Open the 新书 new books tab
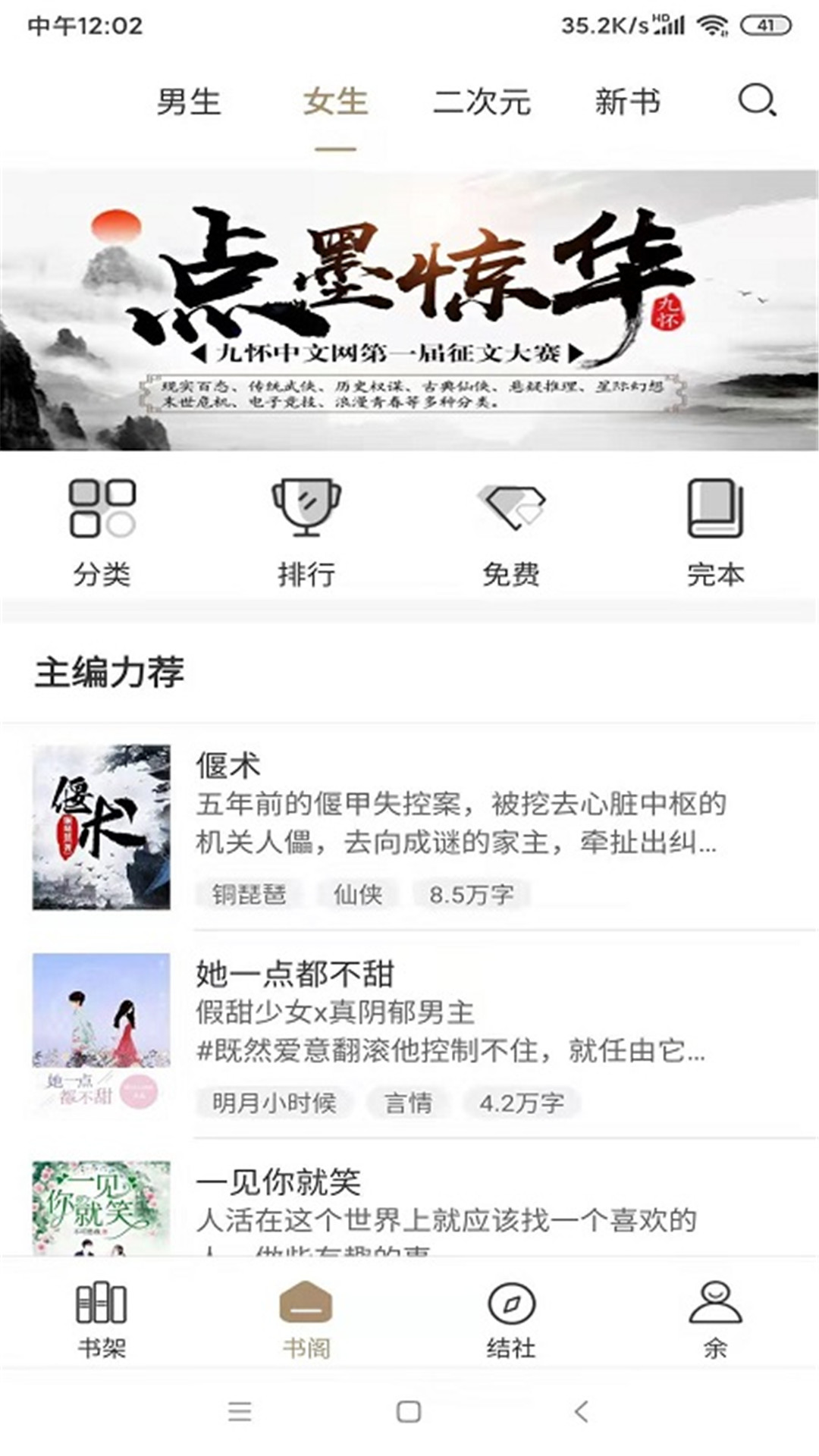This screenshot has height=1456, width=819. pos(627,103)
